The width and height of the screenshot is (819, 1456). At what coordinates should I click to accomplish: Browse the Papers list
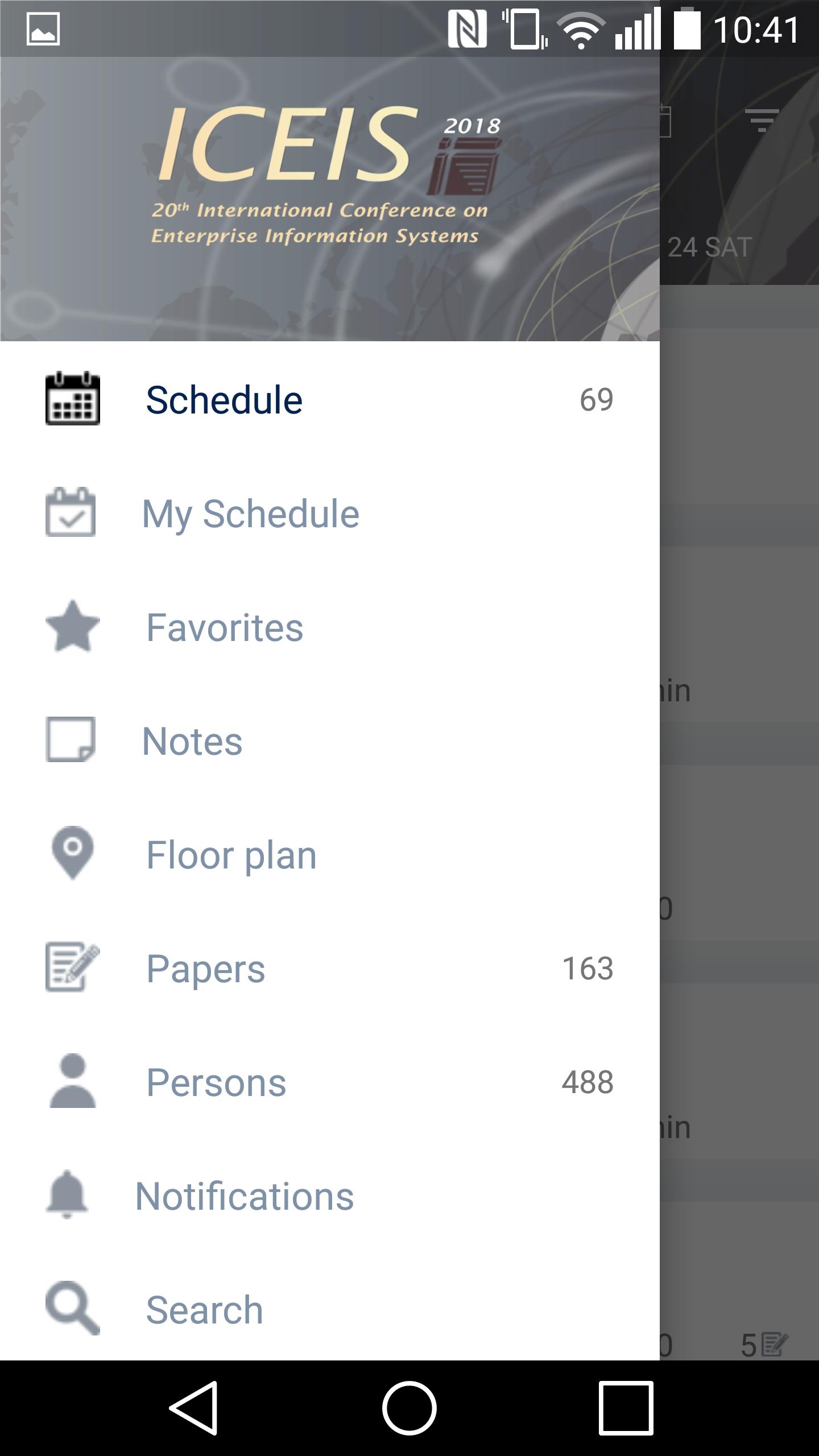(206, 969)
